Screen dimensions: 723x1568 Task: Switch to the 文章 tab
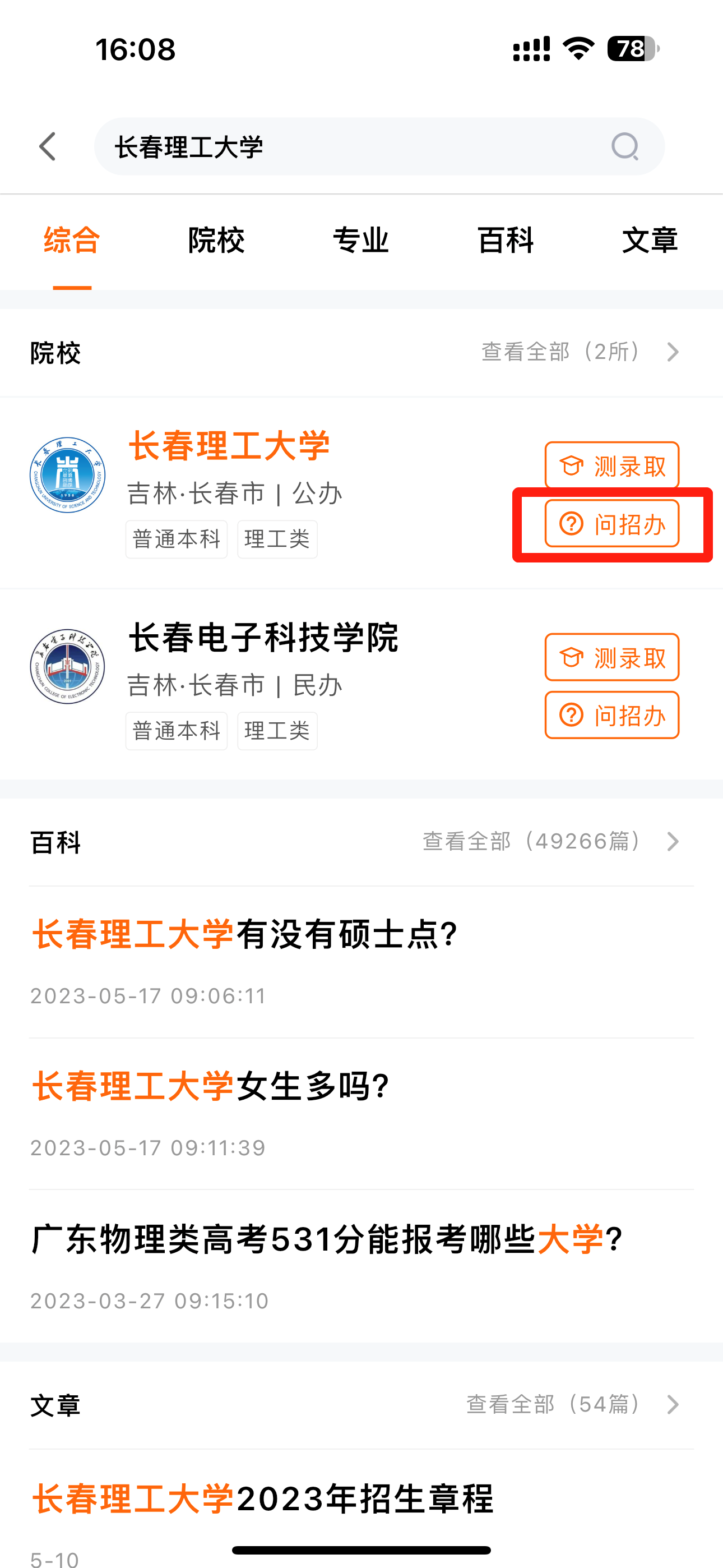coord(650,241)
